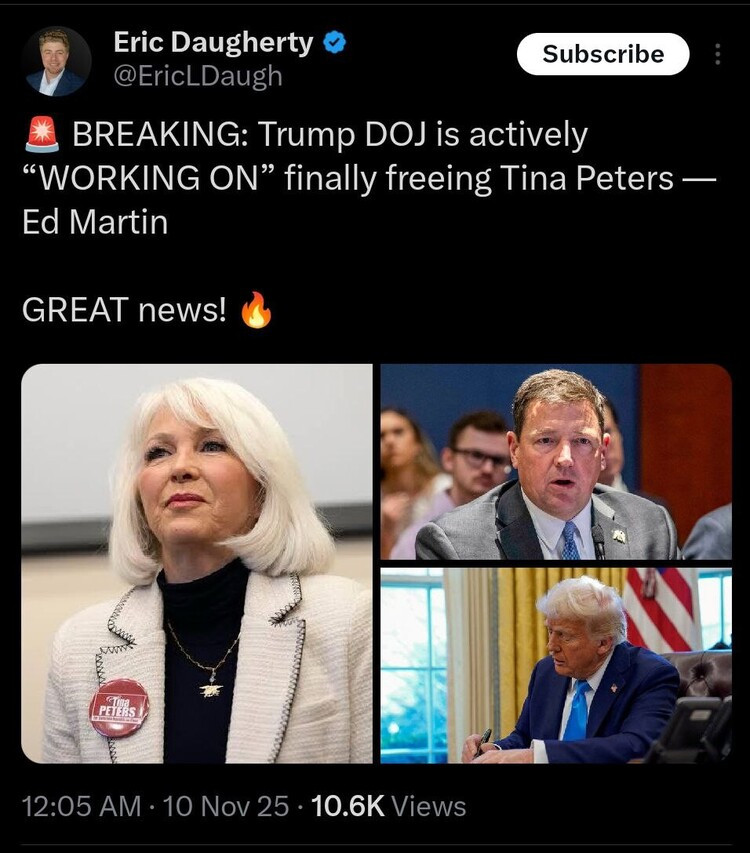
Task: Open the @EricLDaugh handle link
Action: (198, 76)
